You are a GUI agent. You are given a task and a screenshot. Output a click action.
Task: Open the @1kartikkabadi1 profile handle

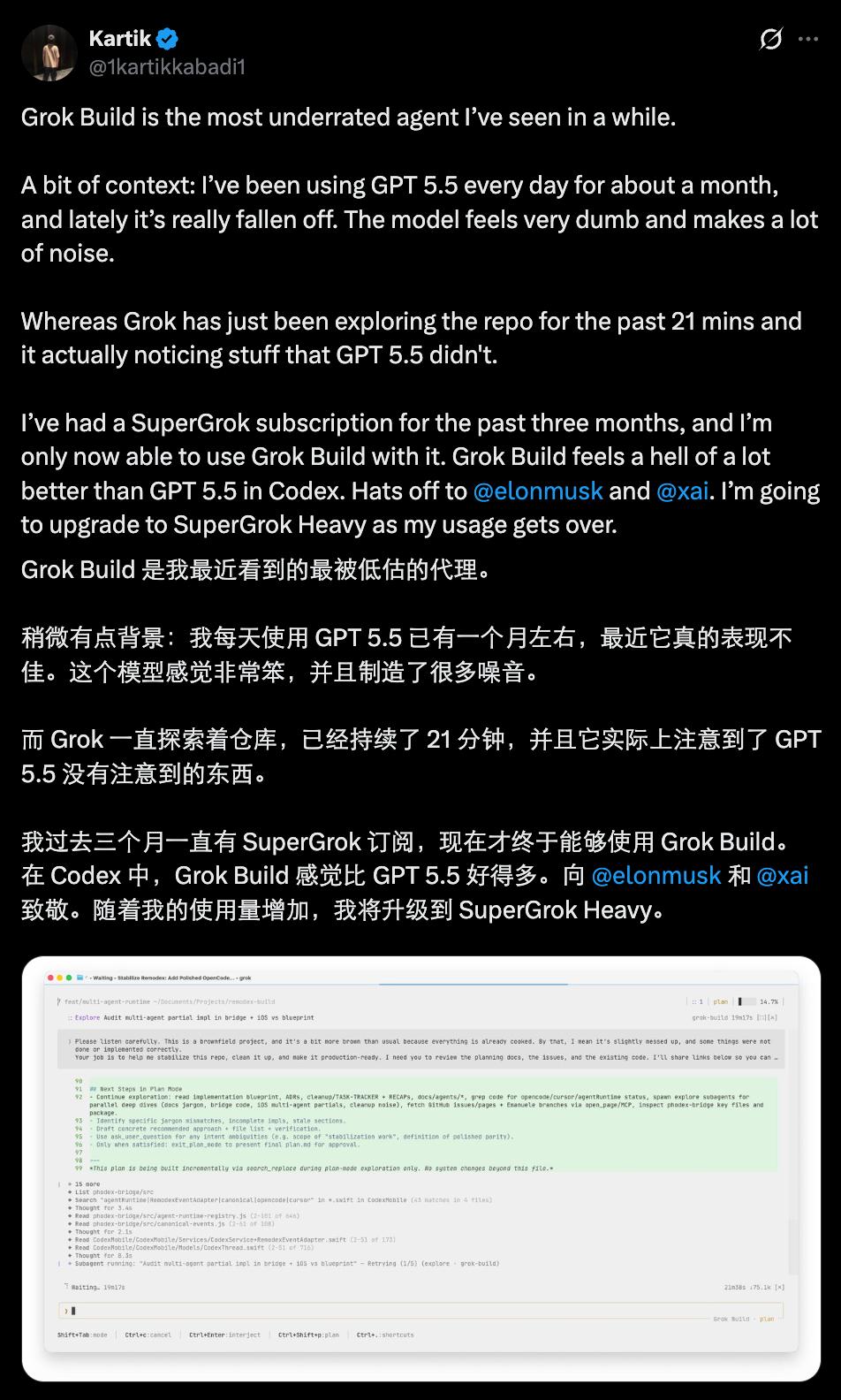pyautogui.click(x=167, y=67)
